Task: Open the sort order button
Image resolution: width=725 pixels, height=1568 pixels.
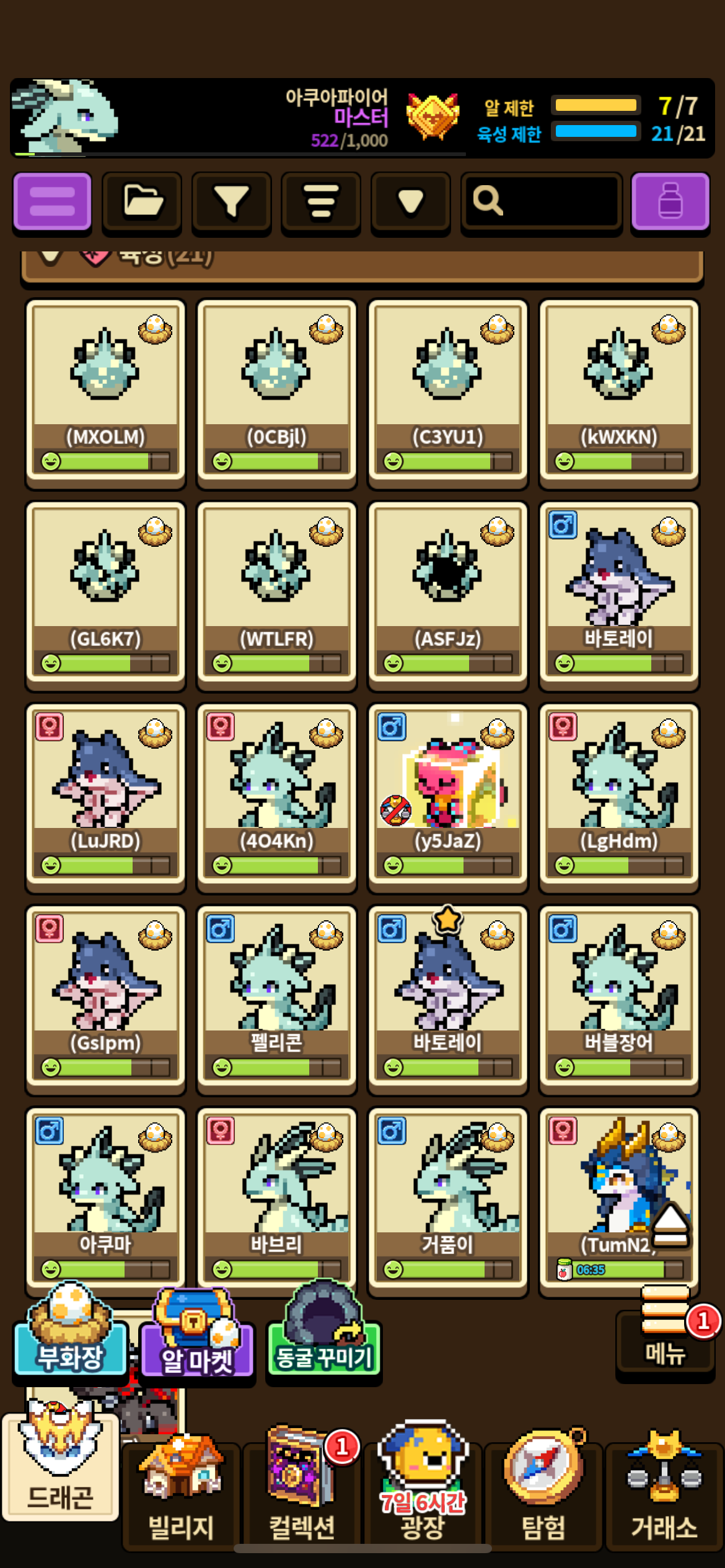Action: 321,202
